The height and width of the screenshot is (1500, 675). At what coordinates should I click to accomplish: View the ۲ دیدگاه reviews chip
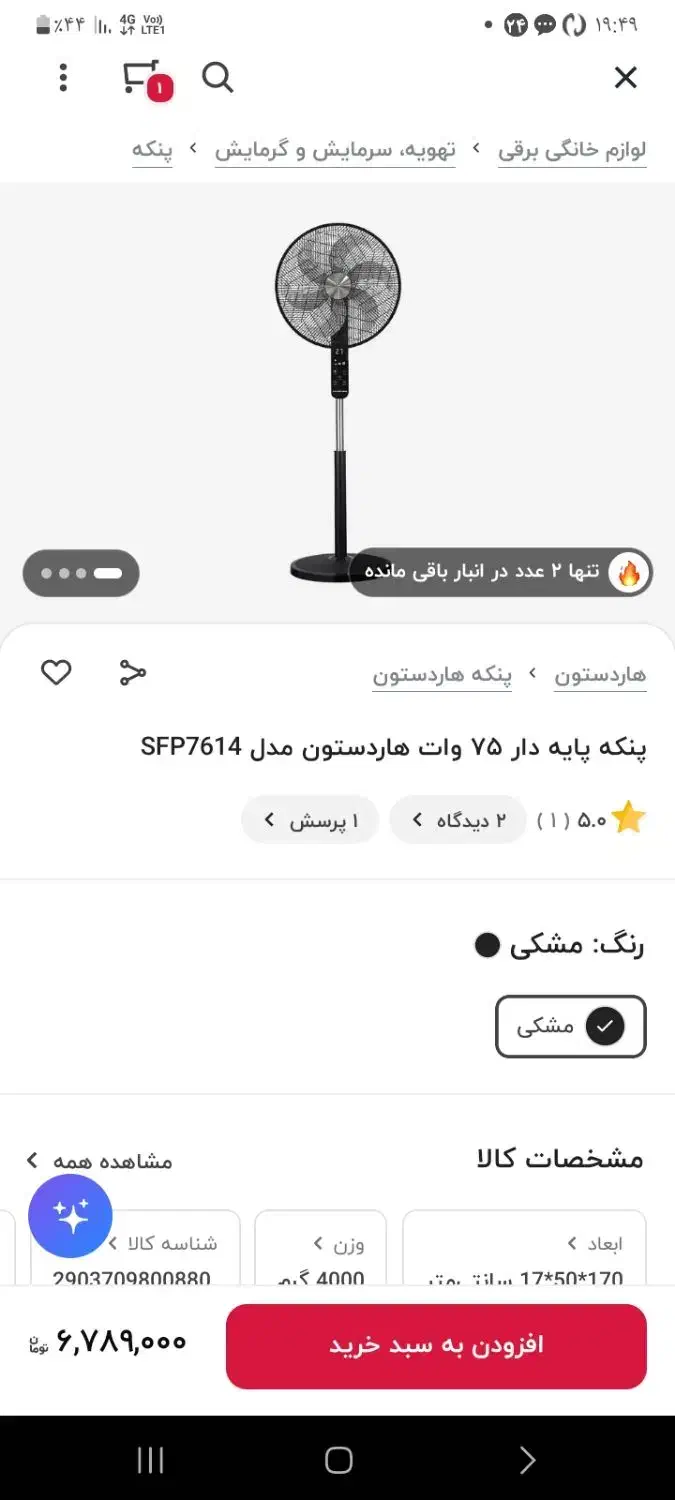click(458, 820)
